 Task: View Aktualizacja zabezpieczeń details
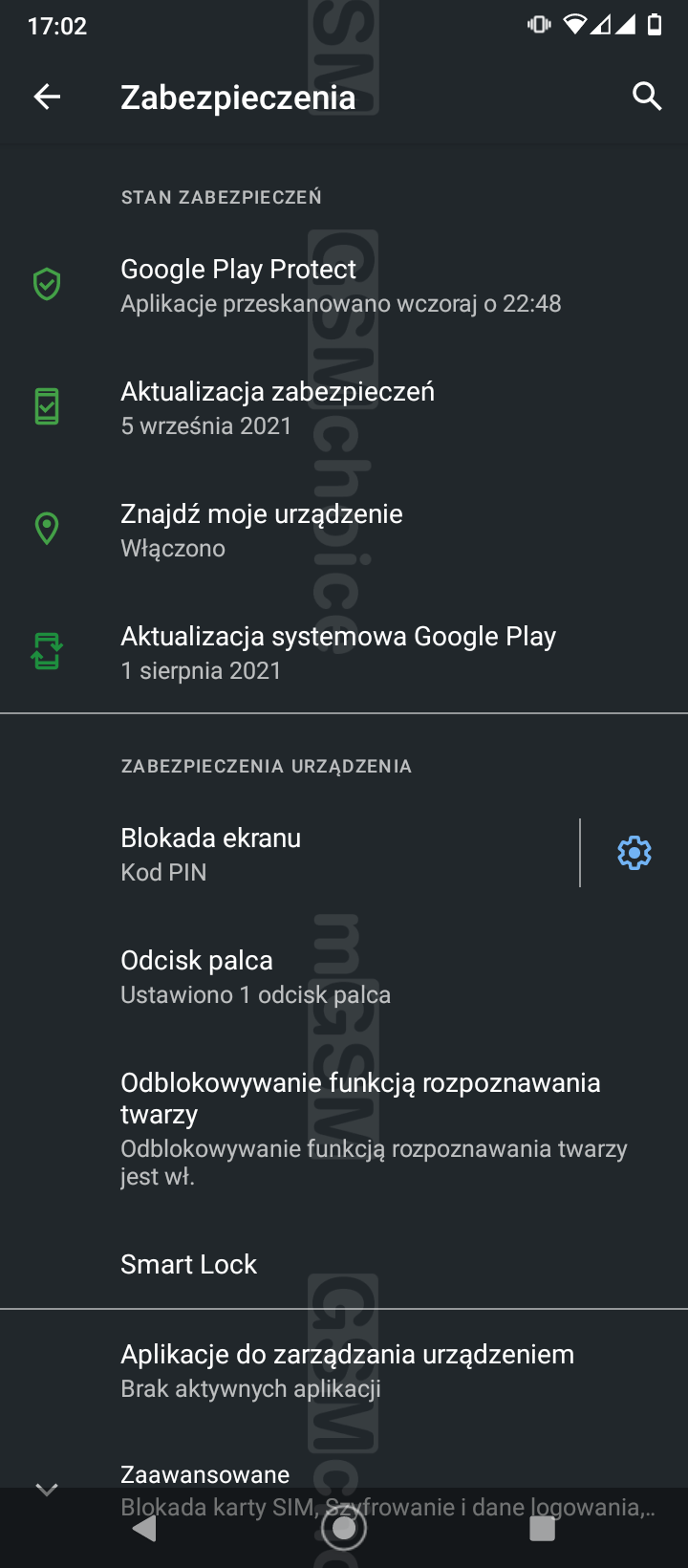(277, 407)
